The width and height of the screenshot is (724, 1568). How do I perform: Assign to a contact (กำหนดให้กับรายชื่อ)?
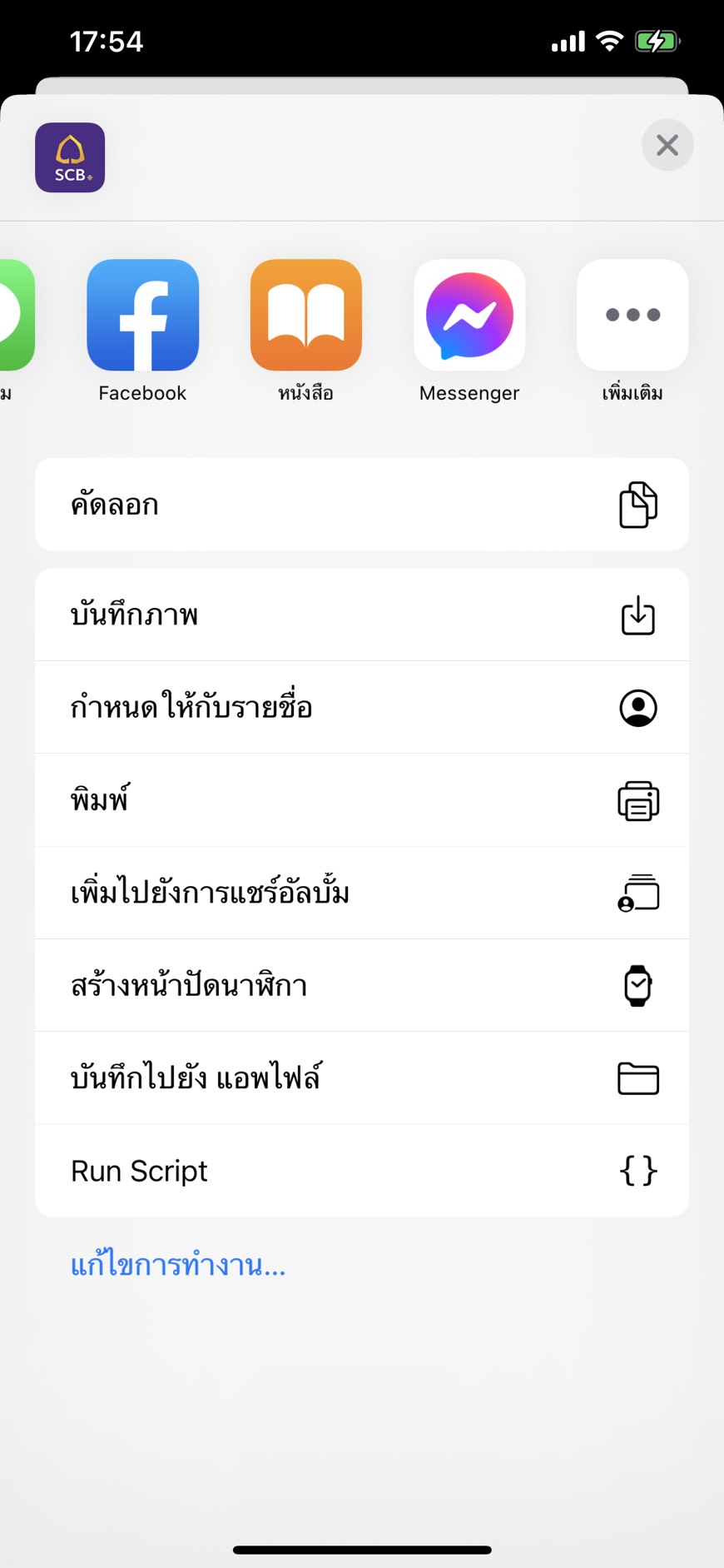coord(361,708)
